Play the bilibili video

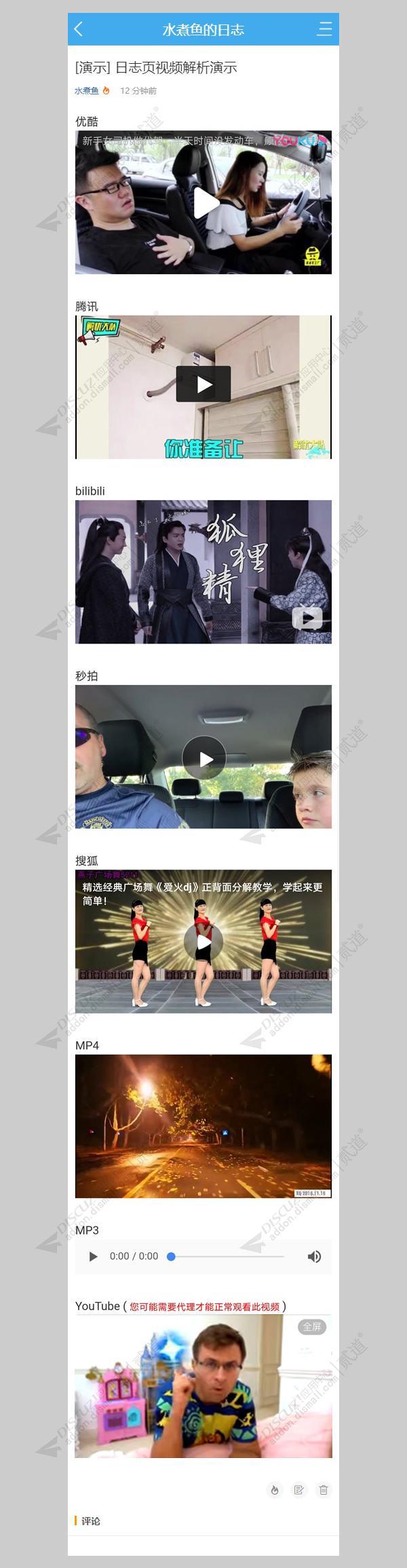pos(307,618)
